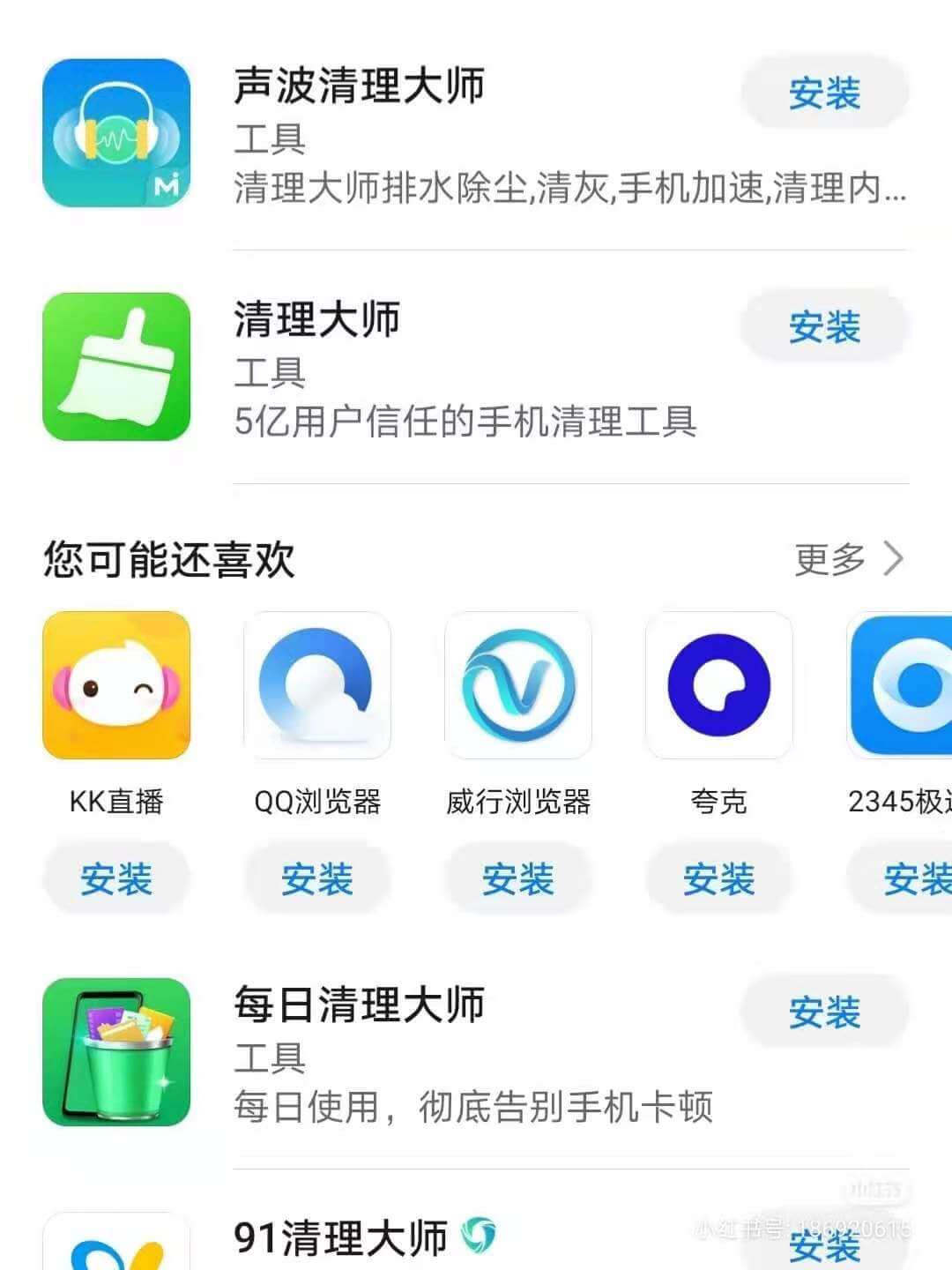Open the QQ浏览器 app icon
Image resolution: width=952 pixels, height=1270 pixels.
tap(317, 685)
